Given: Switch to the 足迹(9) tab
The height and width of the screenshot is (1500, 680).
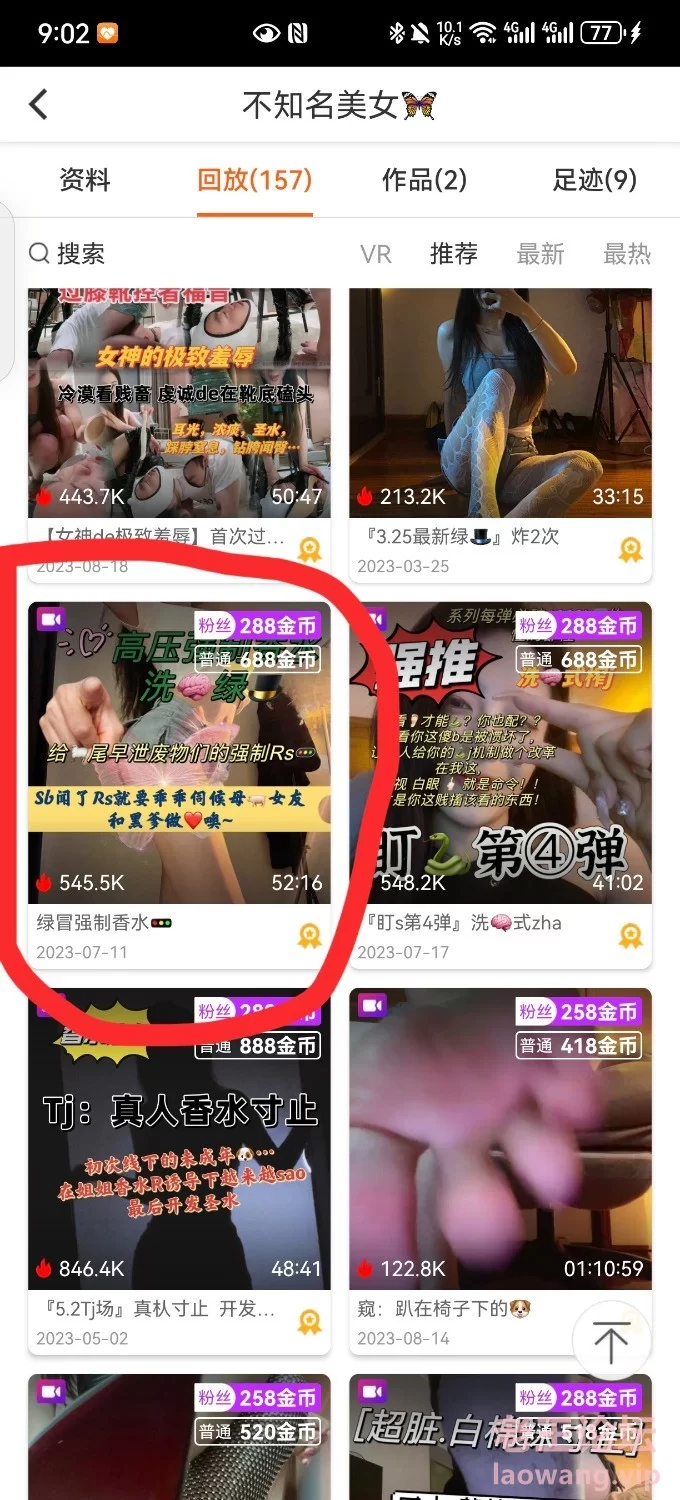Looking at the screenshot, I should 594,180.
